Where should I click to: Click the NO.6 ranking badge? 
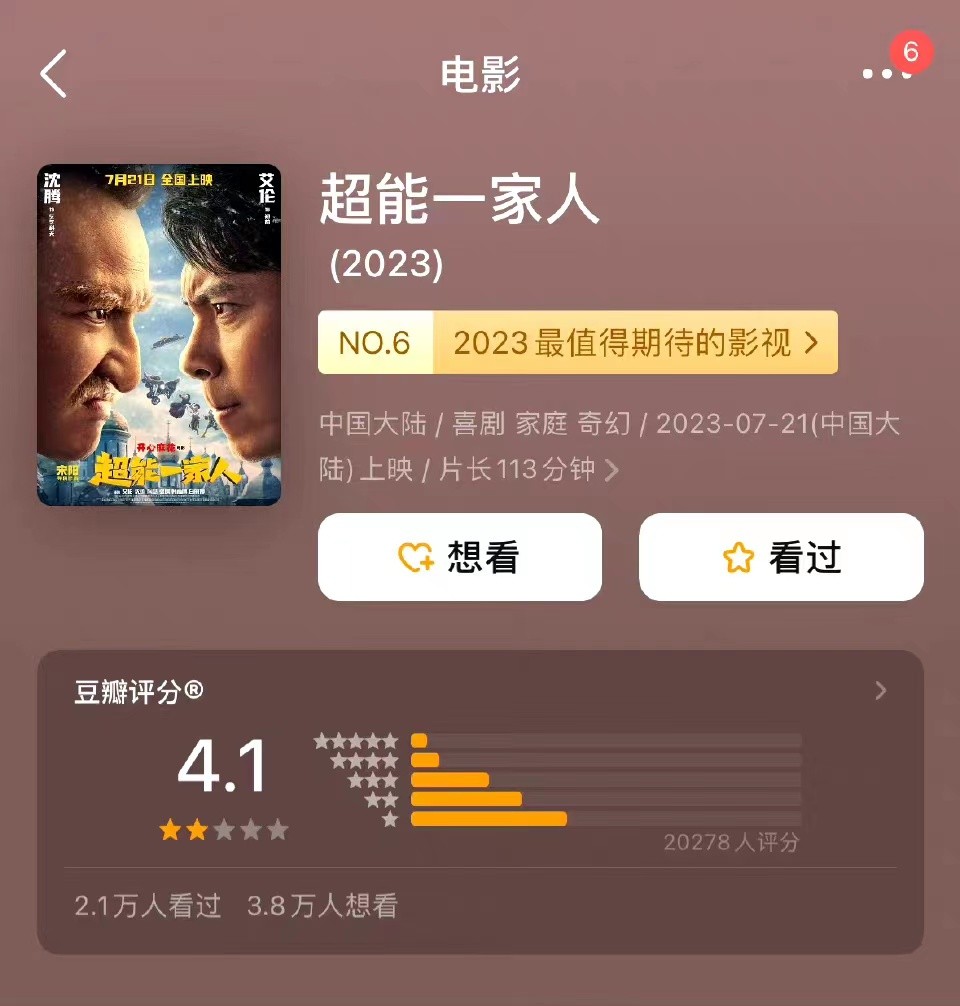tap(375, 343)
